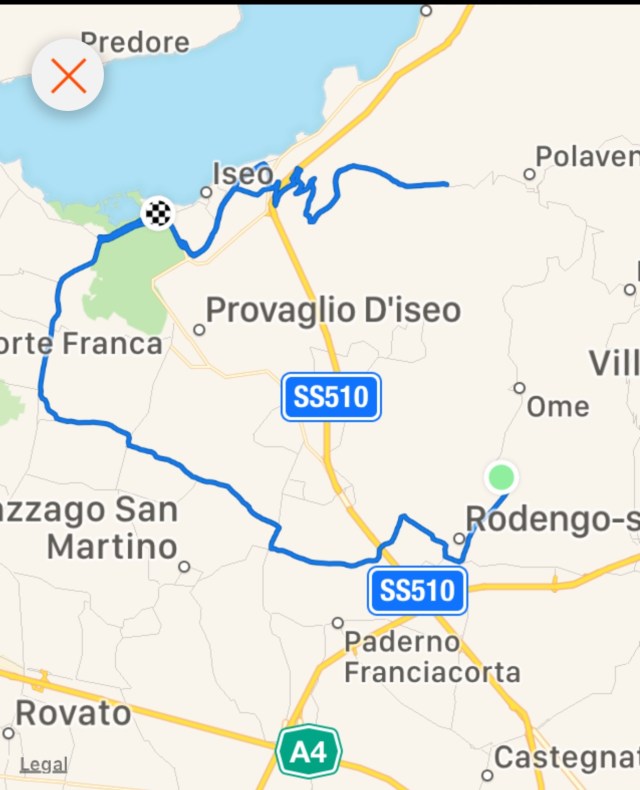640x790 pixels.
Task: Open the Legal link on the map
Action: pos(44,765)
